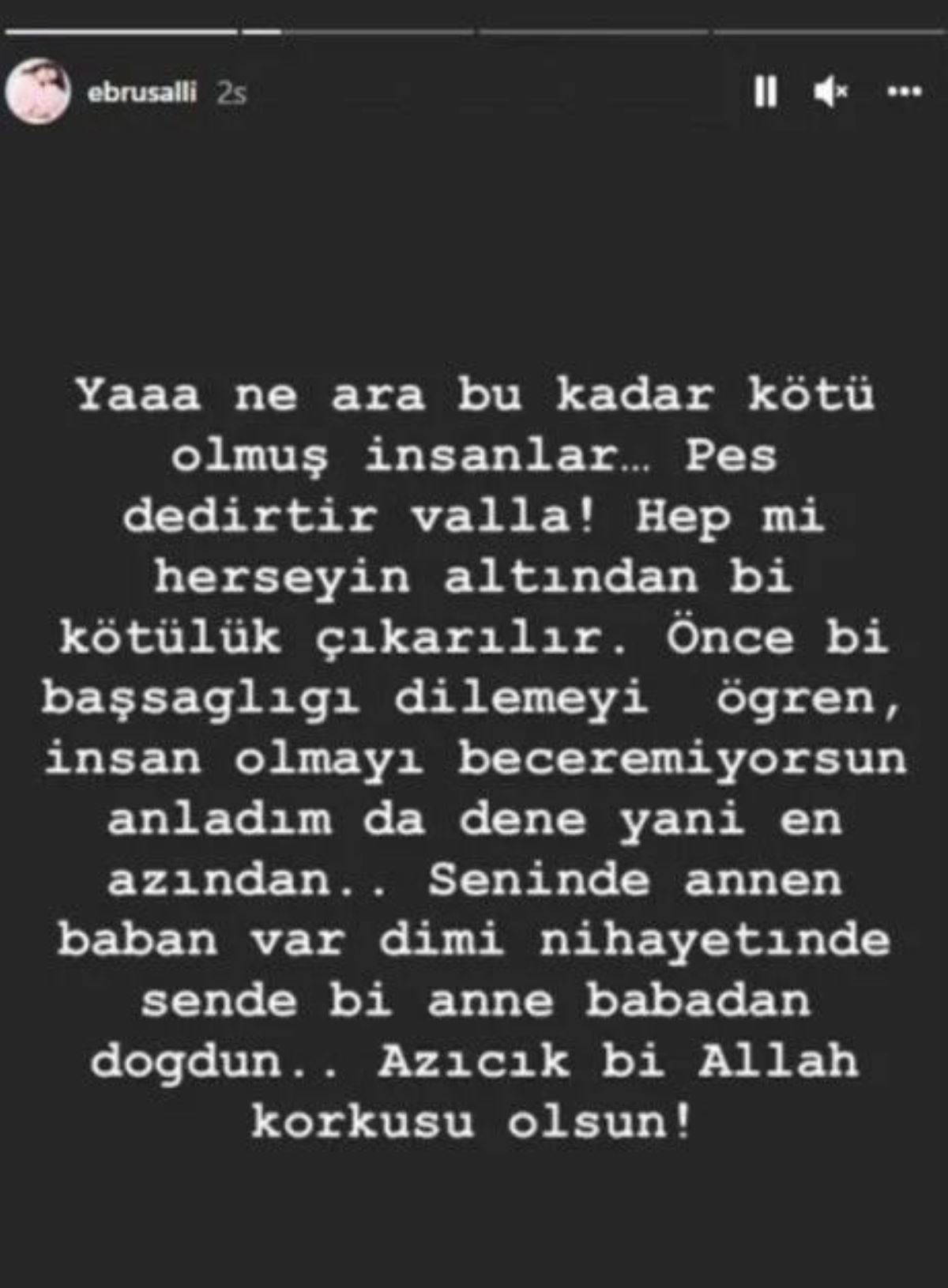Open the three-dot overflow menu

point(905,92)
